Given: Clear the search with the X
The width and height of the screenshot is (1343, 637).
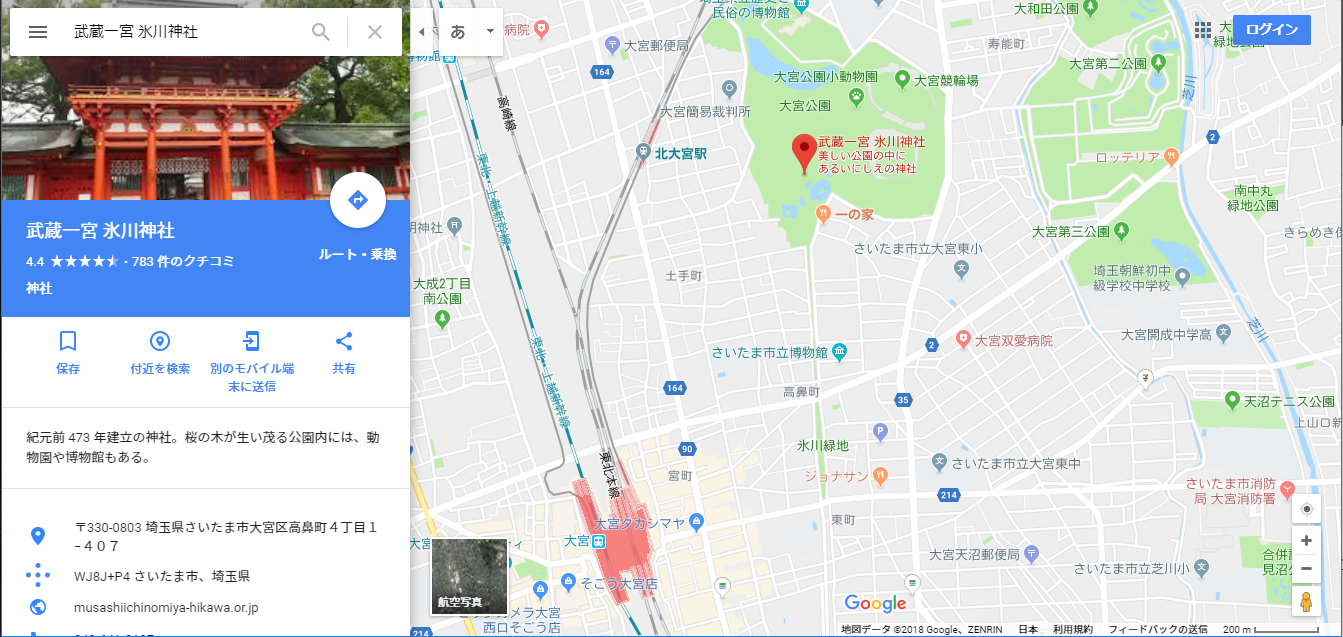Looking at the screenshot, I should pos(375,32).
